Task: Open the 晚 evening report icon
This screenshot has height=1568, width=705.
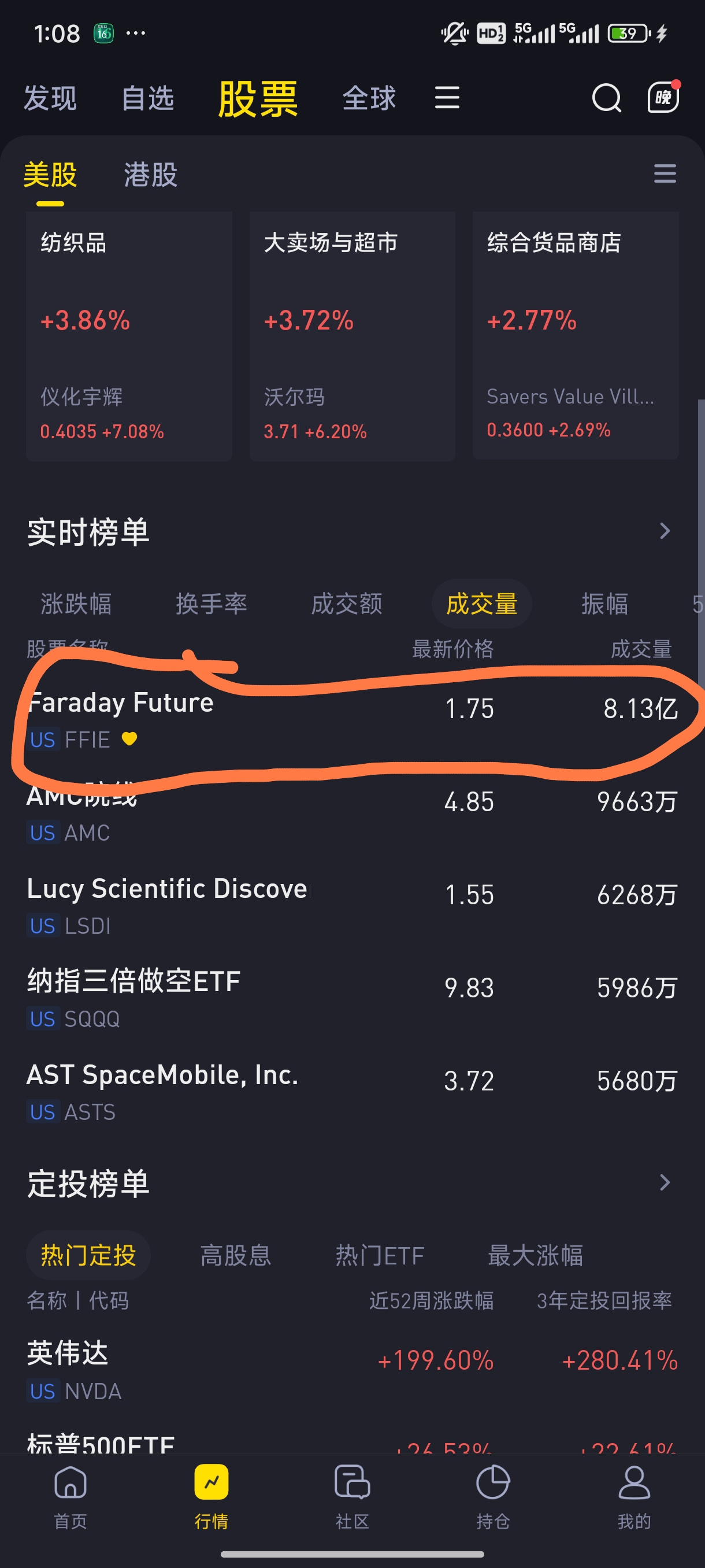Action: pos(663,97)
